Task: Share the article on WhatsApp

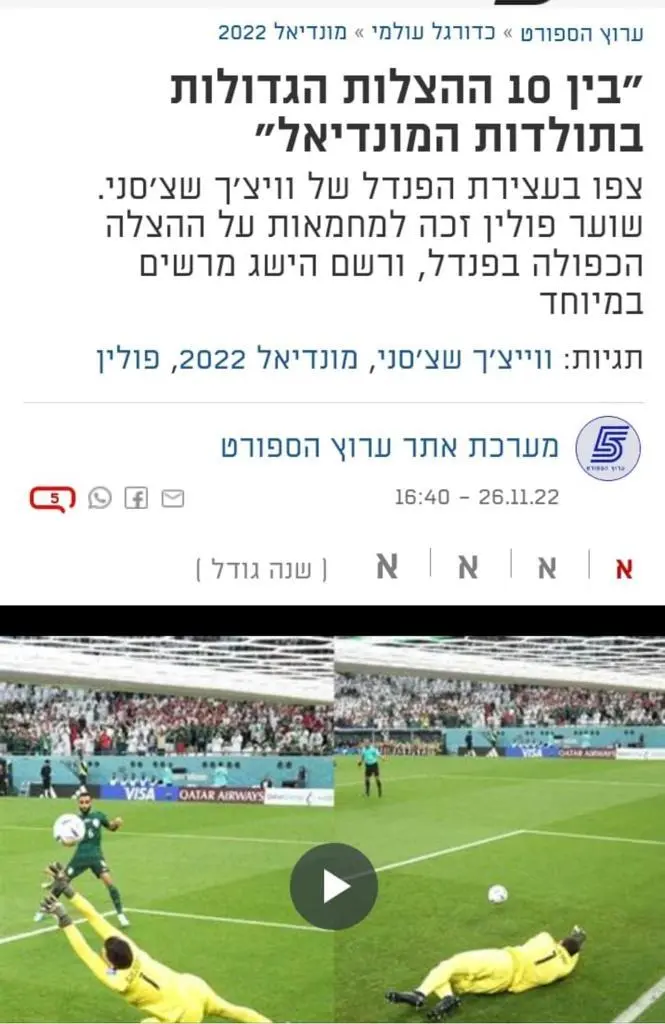Action: 100,497
